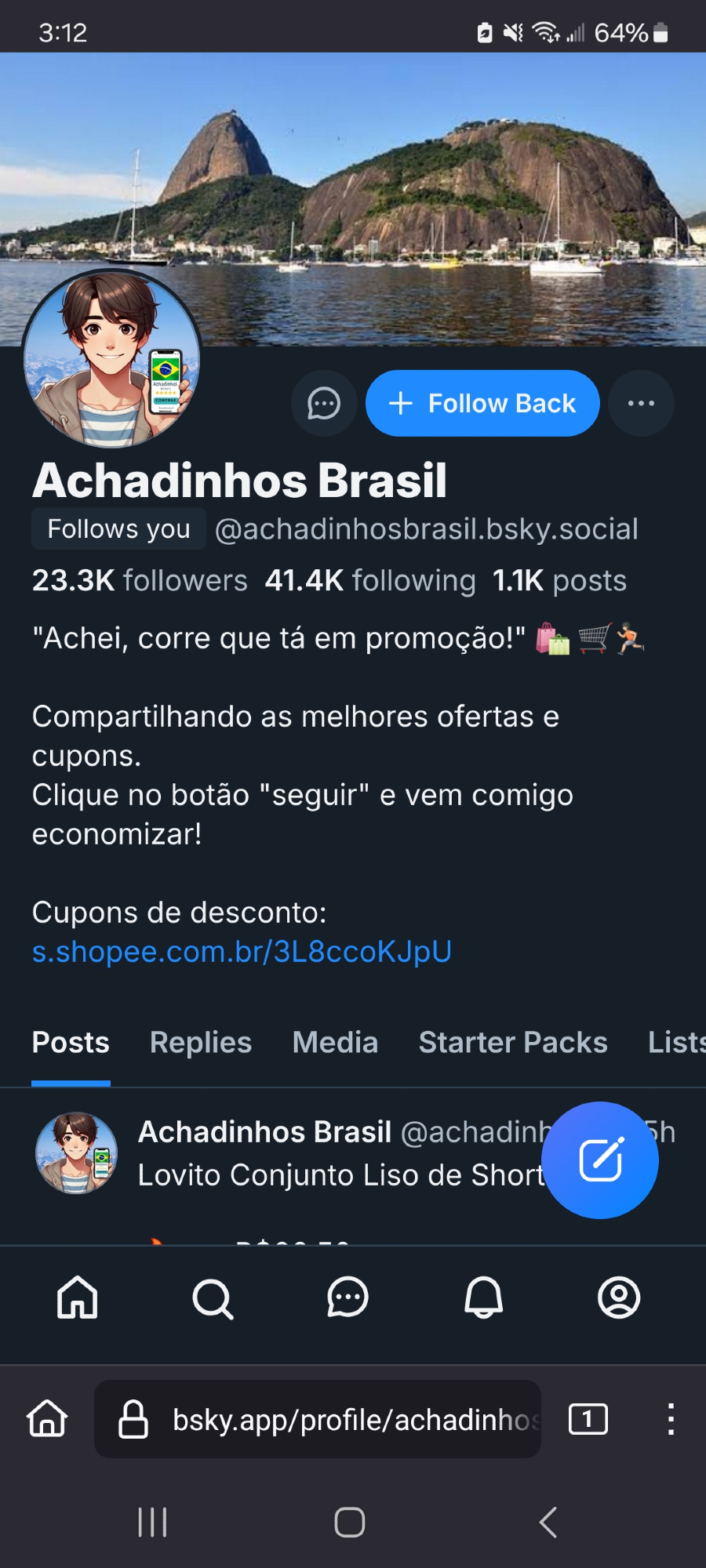Screen dimensions: 706x1568
Task: Open the Shopee coupon link
Action: click(242, 952)
